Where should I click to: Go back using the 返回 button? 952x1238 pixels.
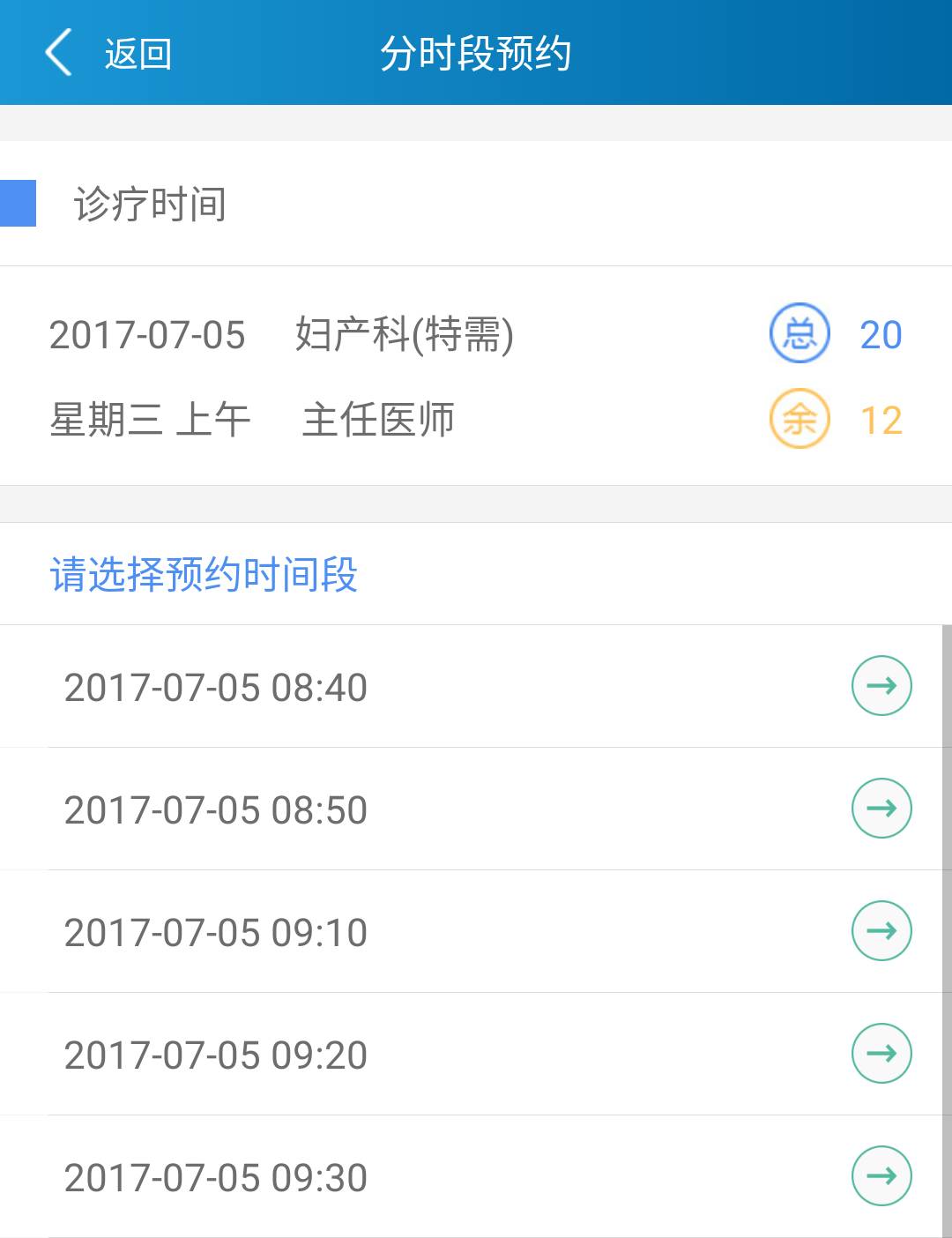108,53
